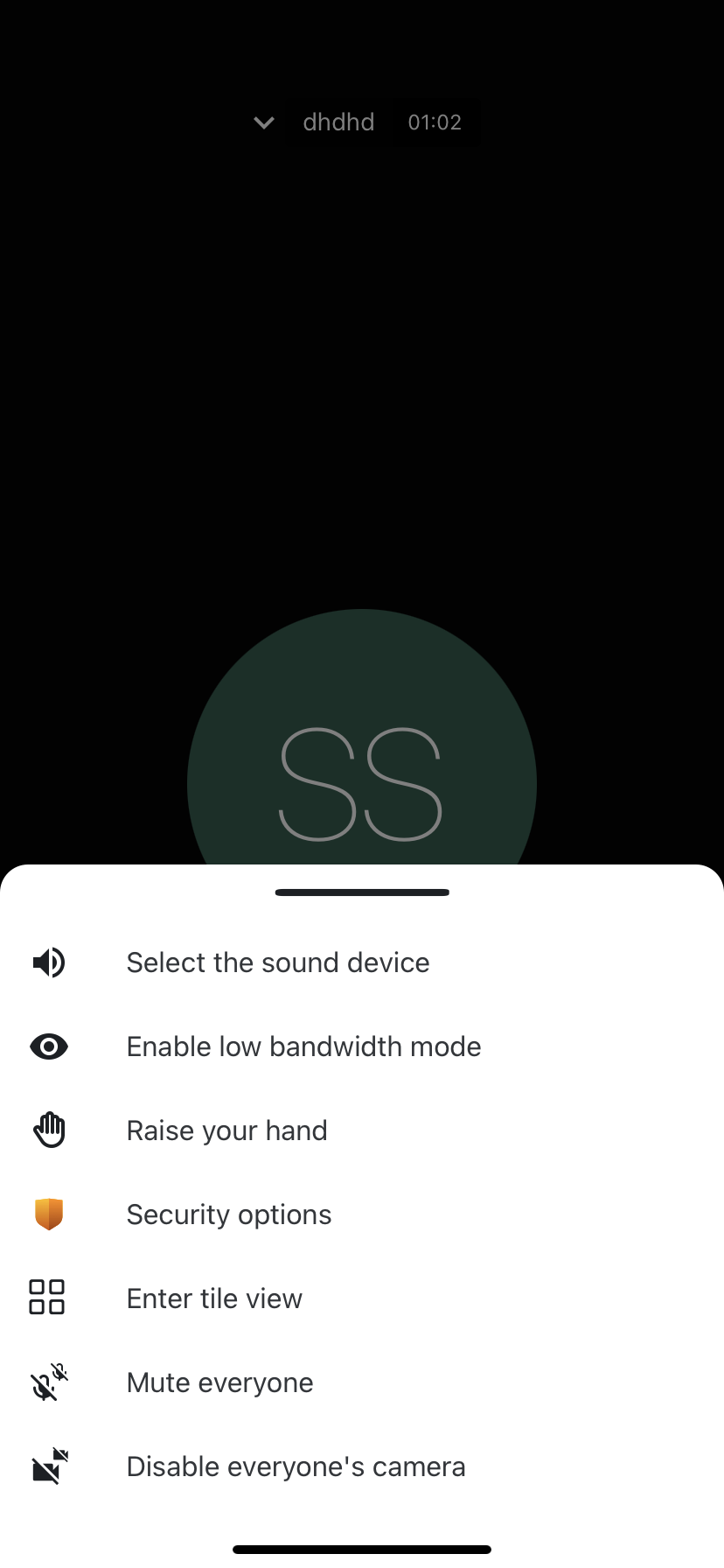Tap the crossed-out microphone icon
The image size is (724, 1568).
(47, 1382)
